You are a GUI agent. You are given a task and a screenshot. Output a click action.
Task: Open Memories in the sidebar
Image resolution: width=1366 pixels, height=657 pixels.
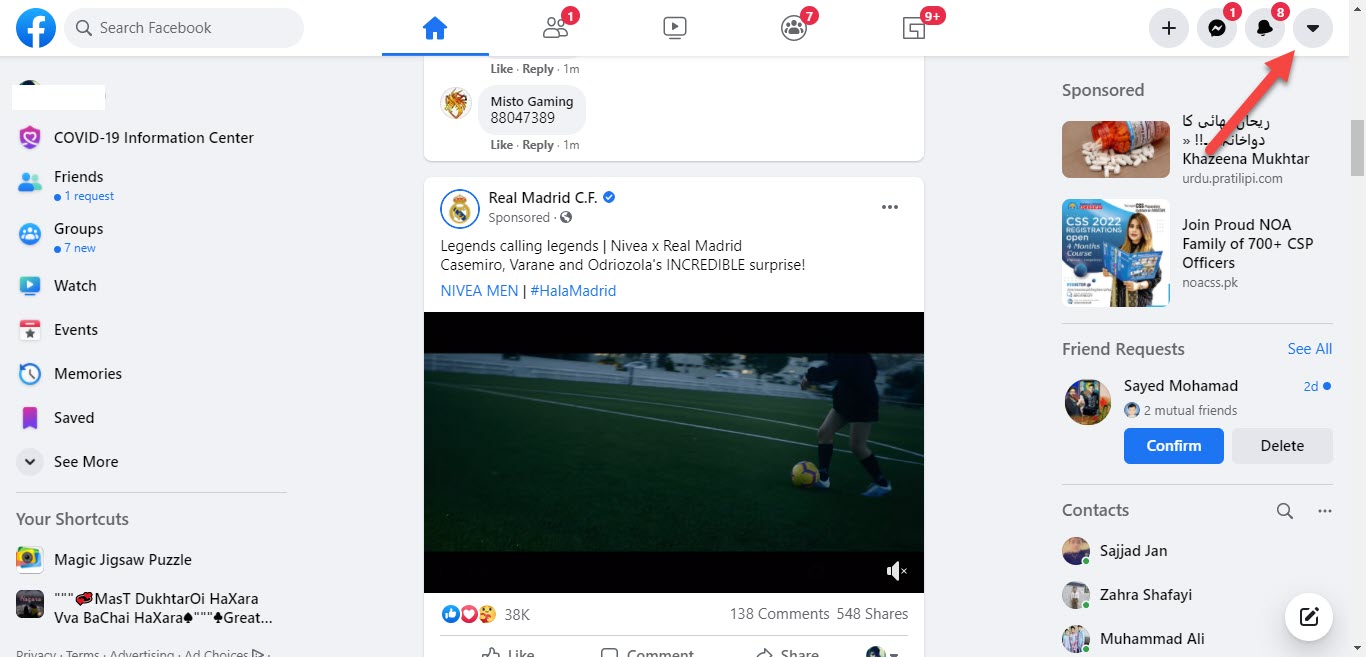pyautogui.click(x=88, y=374)
